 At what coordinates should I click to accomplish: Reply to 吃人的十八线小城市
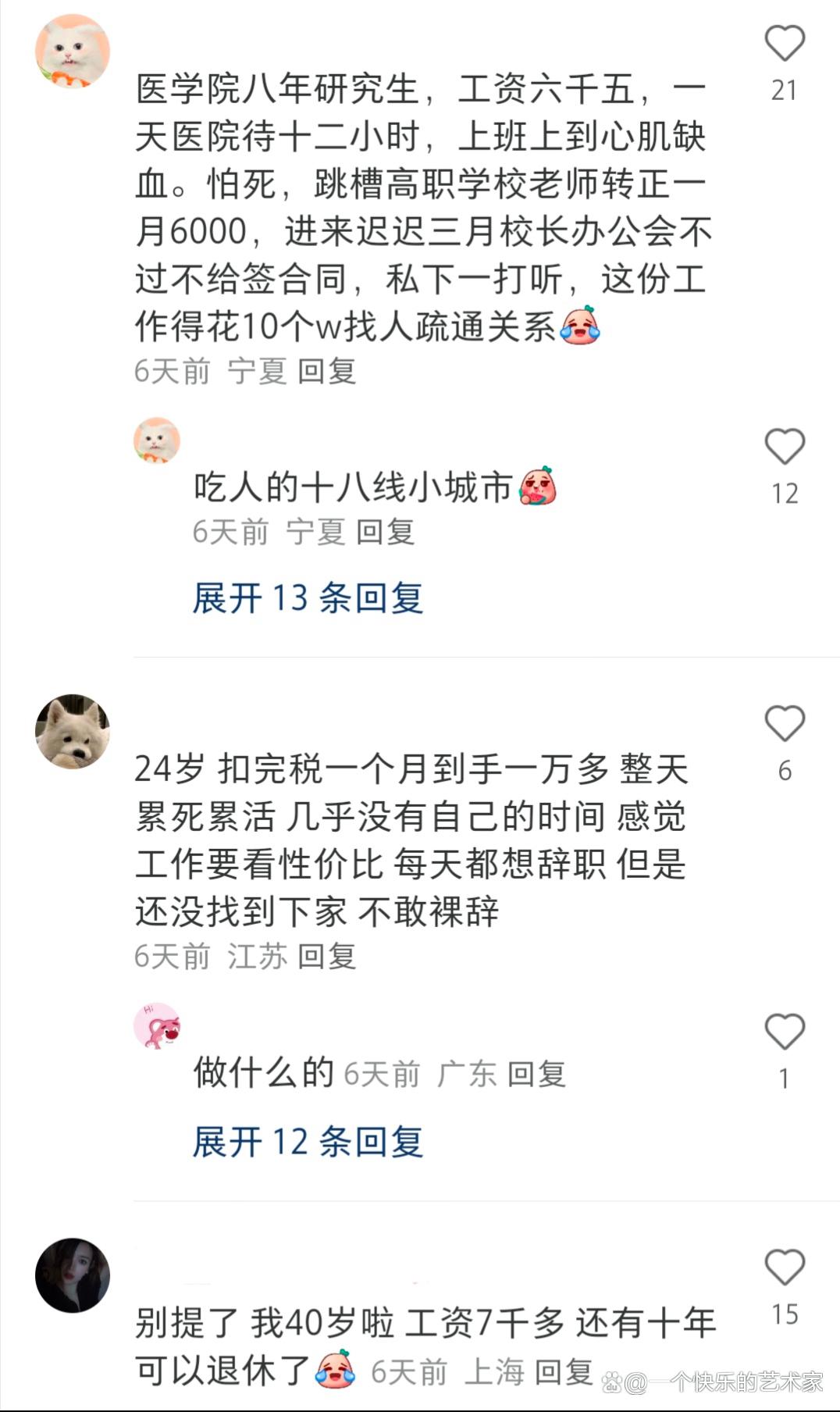point(385,533)
